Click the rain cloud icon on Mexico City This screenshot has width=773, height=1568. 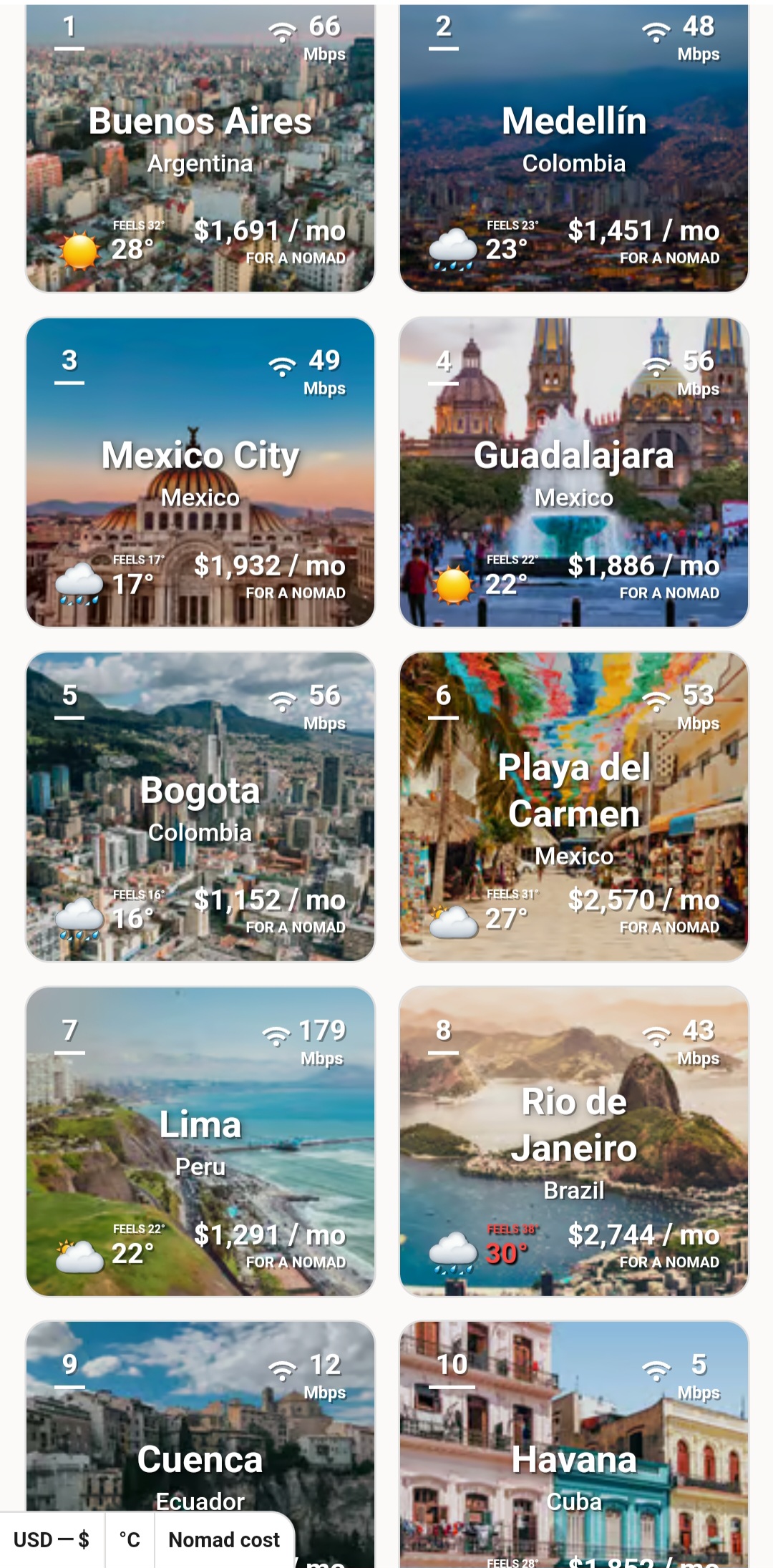pos(80,581)
